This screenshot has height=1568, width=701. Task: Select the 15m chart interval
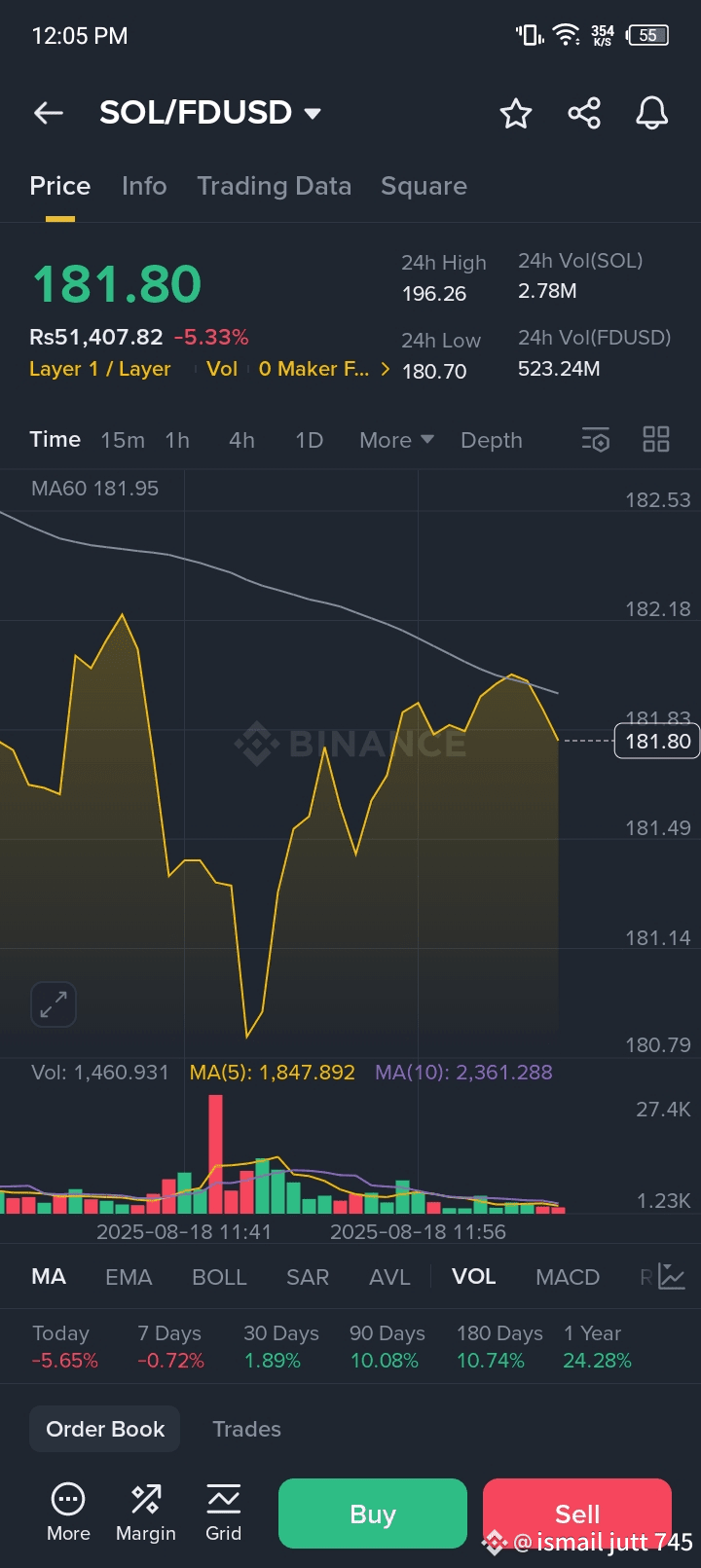[x=123, y=440]
